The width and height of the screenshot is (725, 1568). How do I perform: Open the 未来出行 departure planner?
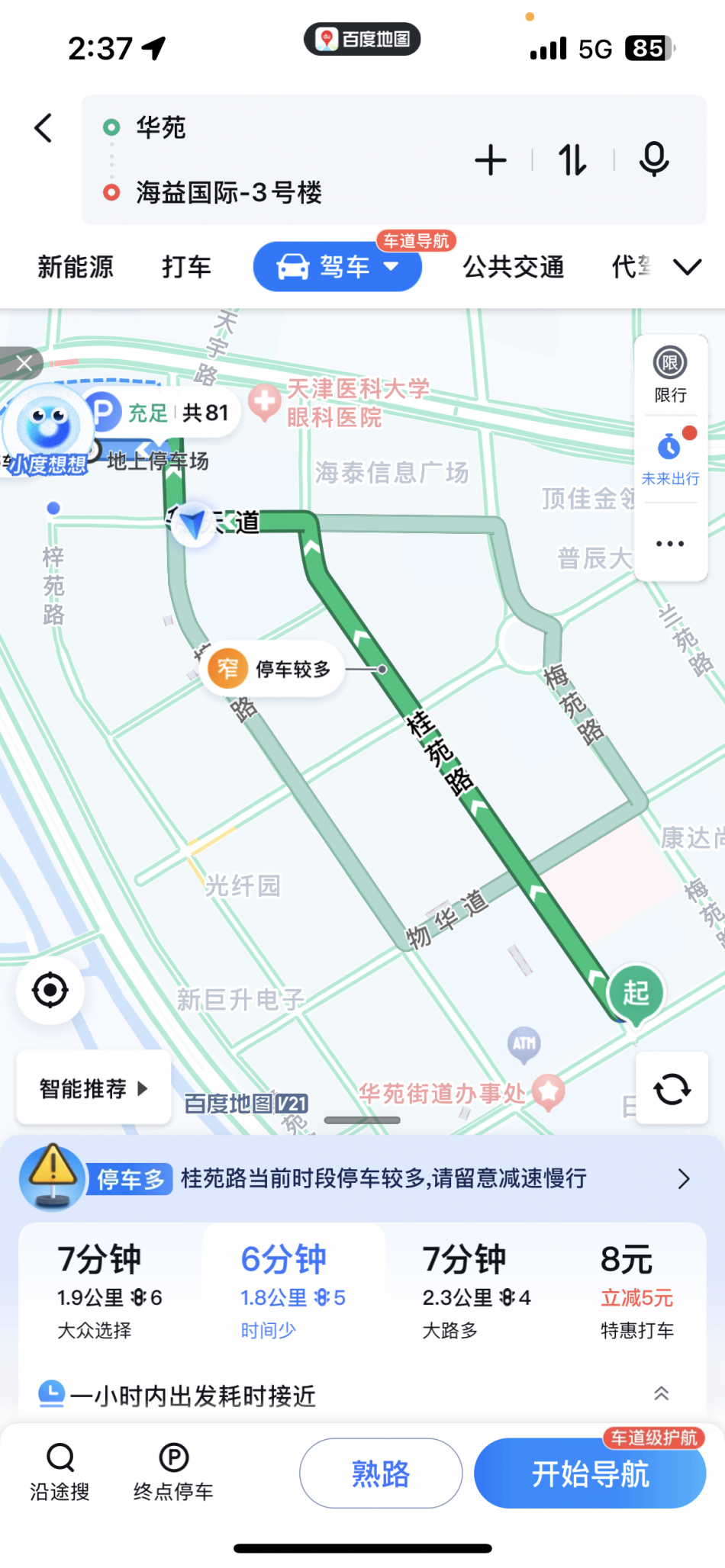670,458
